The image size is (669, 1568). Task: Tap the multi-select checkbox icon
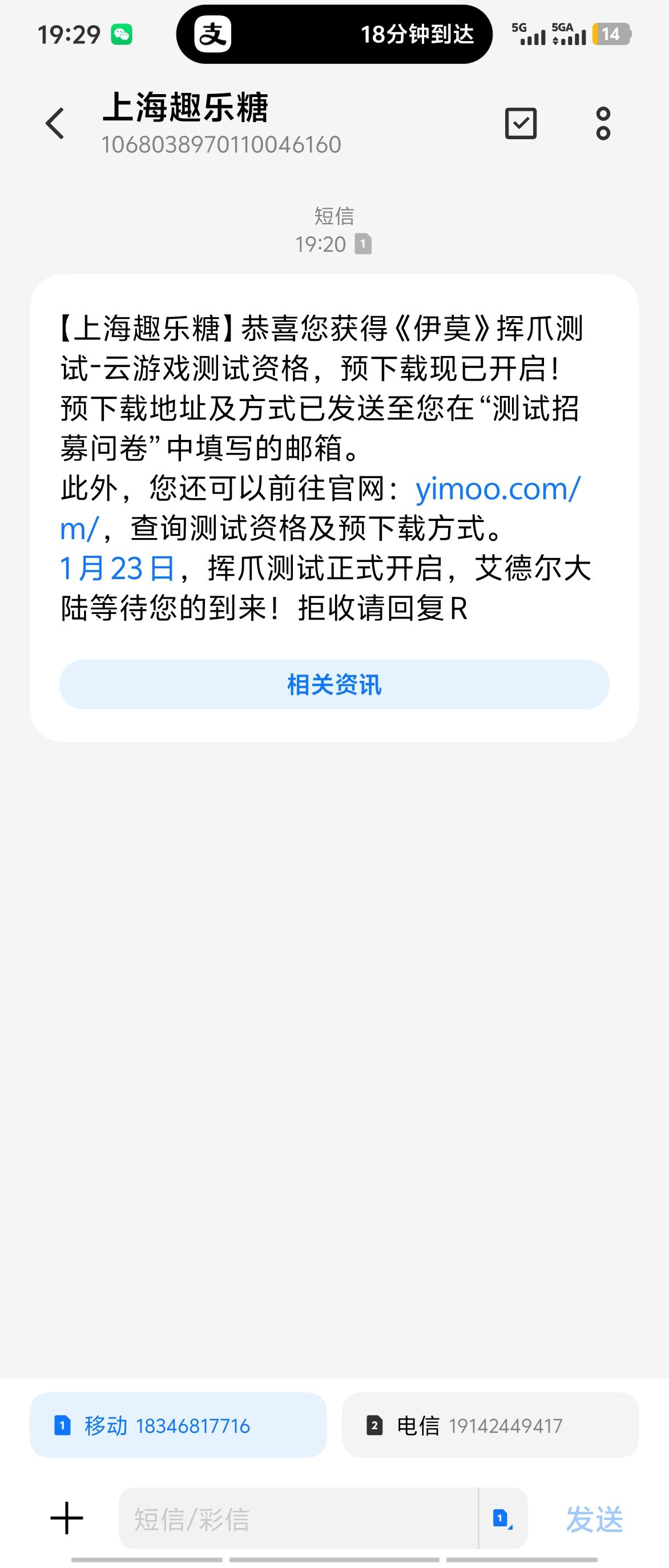521,124
